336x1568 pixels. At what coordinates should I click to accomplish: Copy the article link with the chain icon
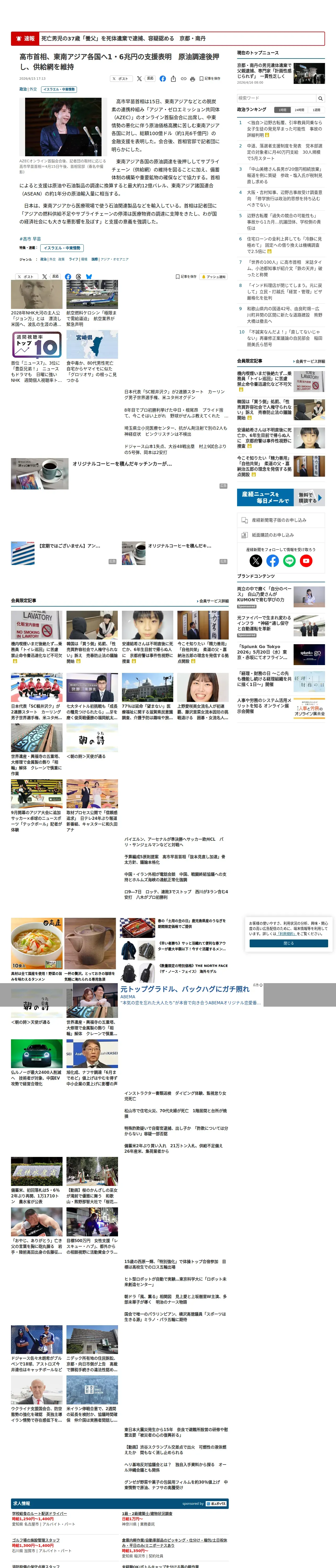click(183, 79)
